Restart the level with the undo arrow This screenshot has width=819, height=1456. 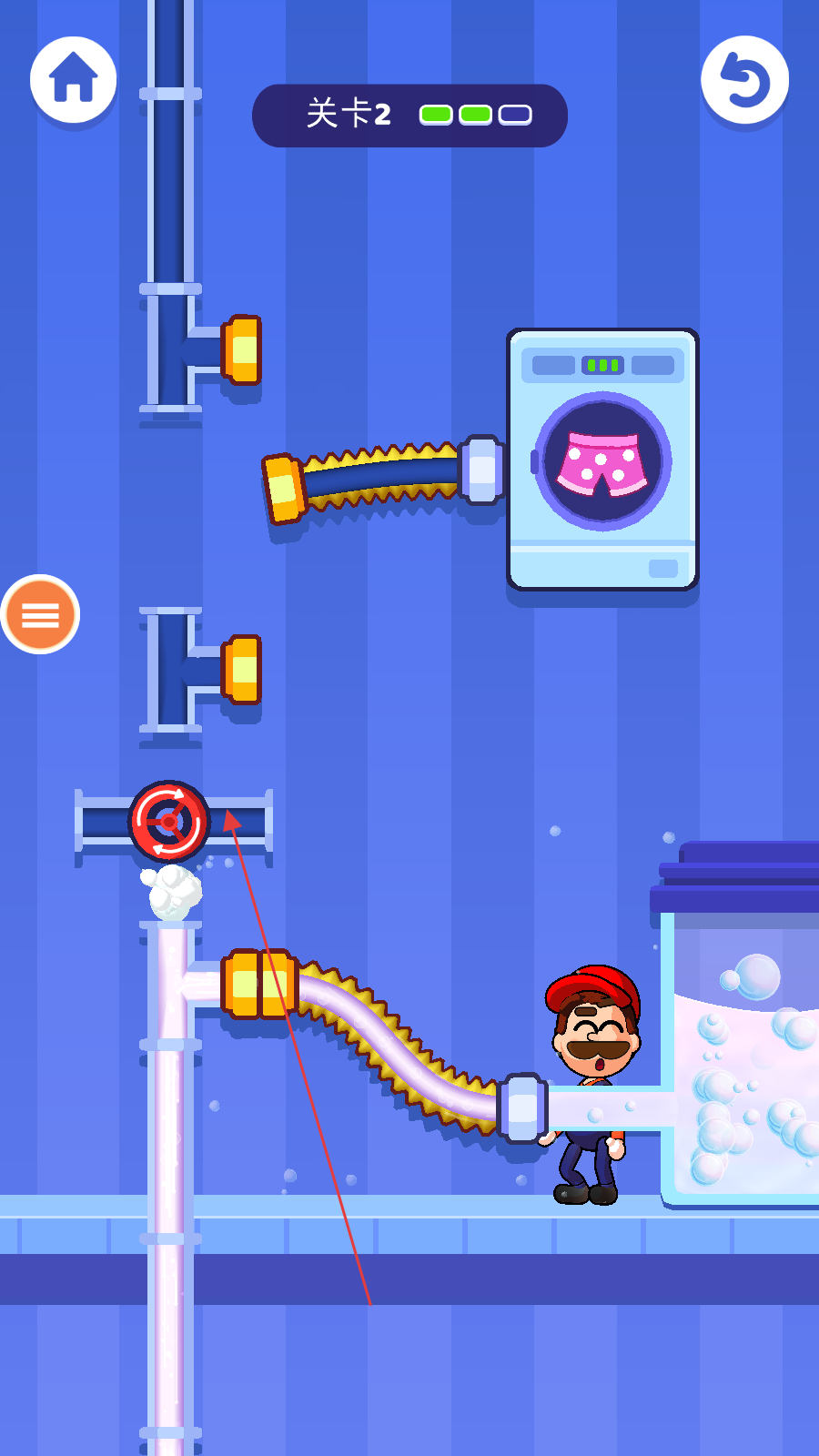(x=744, y=79)
